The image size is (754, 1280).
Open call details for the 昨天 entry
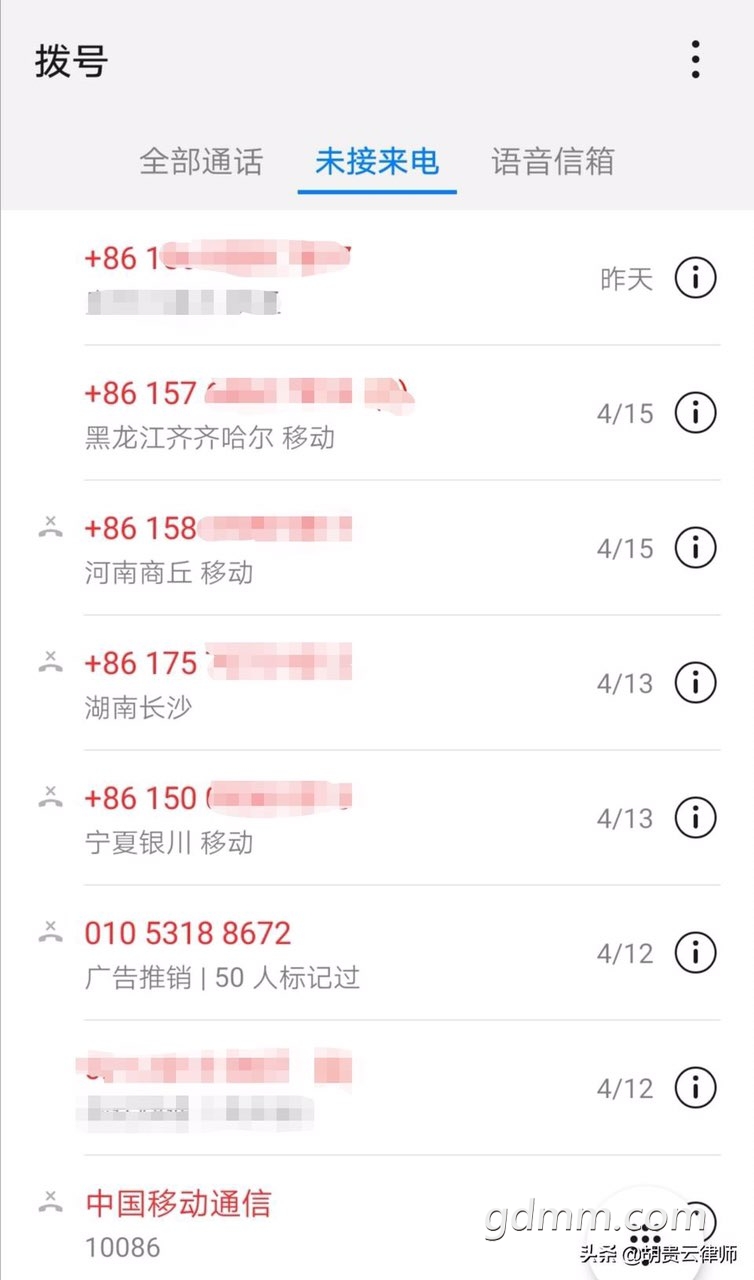695,278
